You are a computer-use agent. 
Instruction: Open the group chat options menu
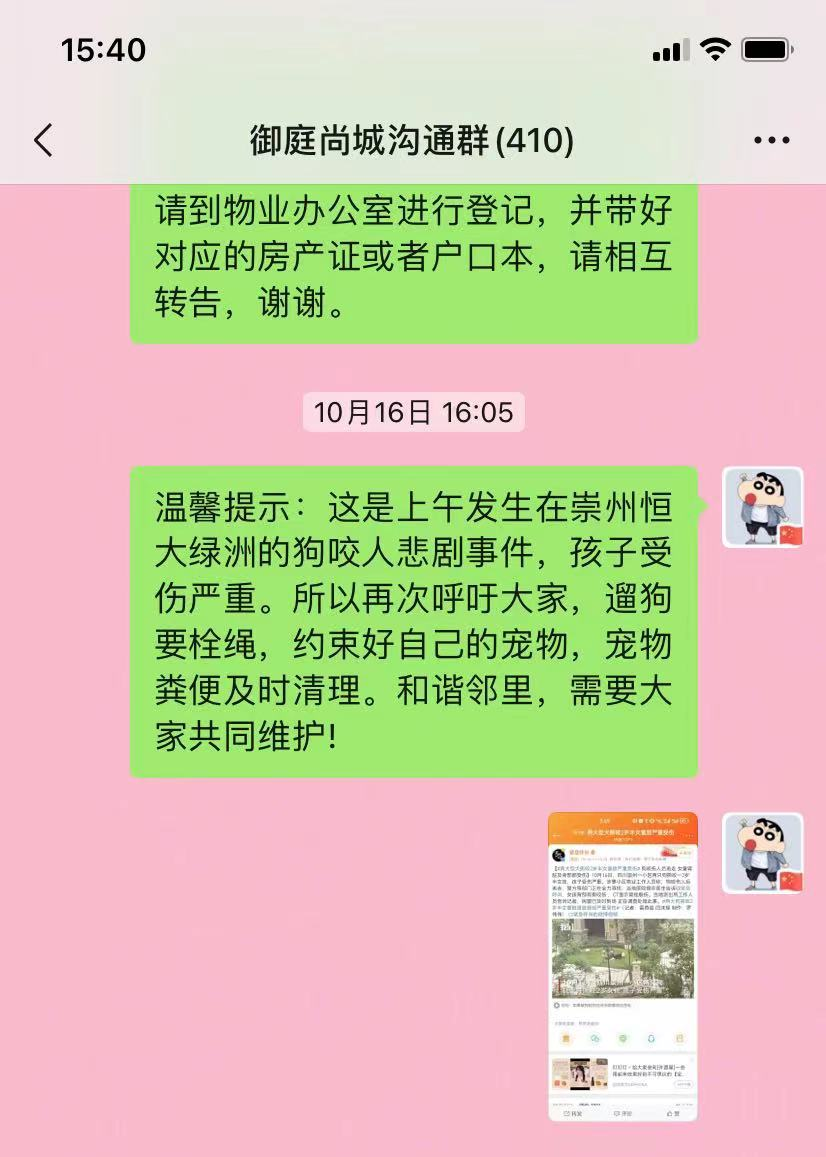point(771,141)
